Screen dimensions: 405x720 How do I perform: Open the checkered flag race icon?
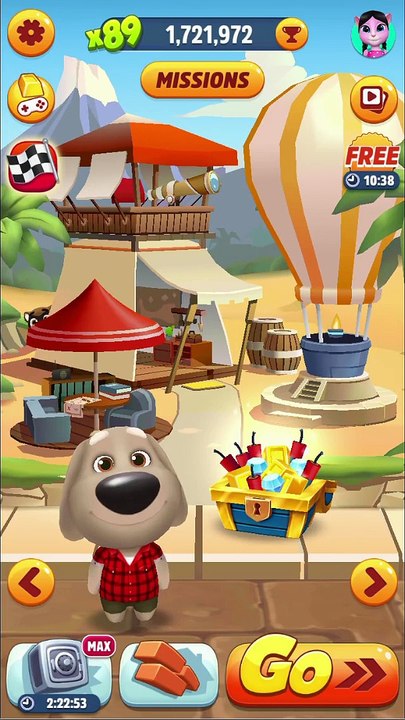pos(33,166)
